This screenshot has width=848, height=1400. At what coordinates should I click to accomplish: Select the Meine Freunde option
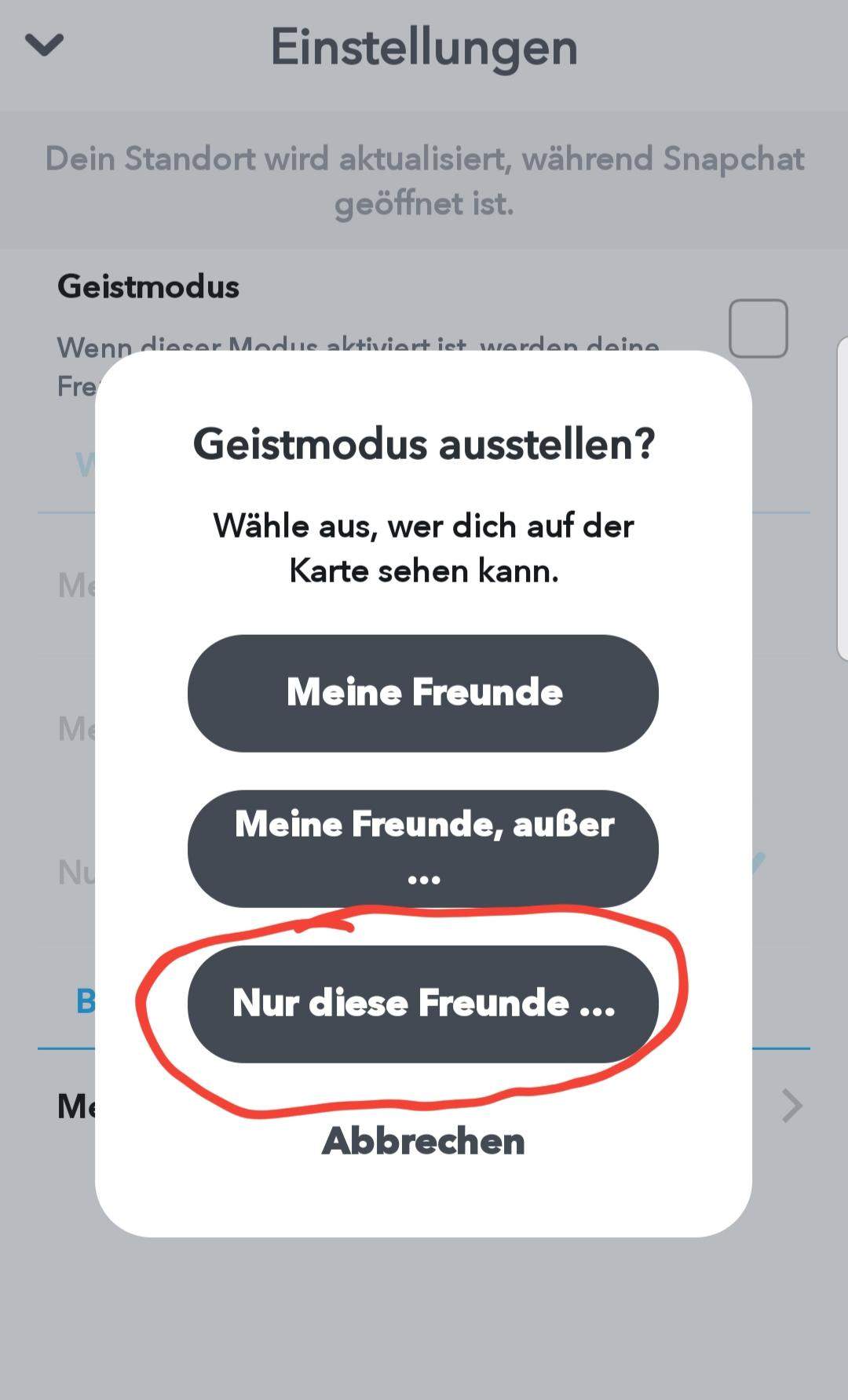(423, 693)
